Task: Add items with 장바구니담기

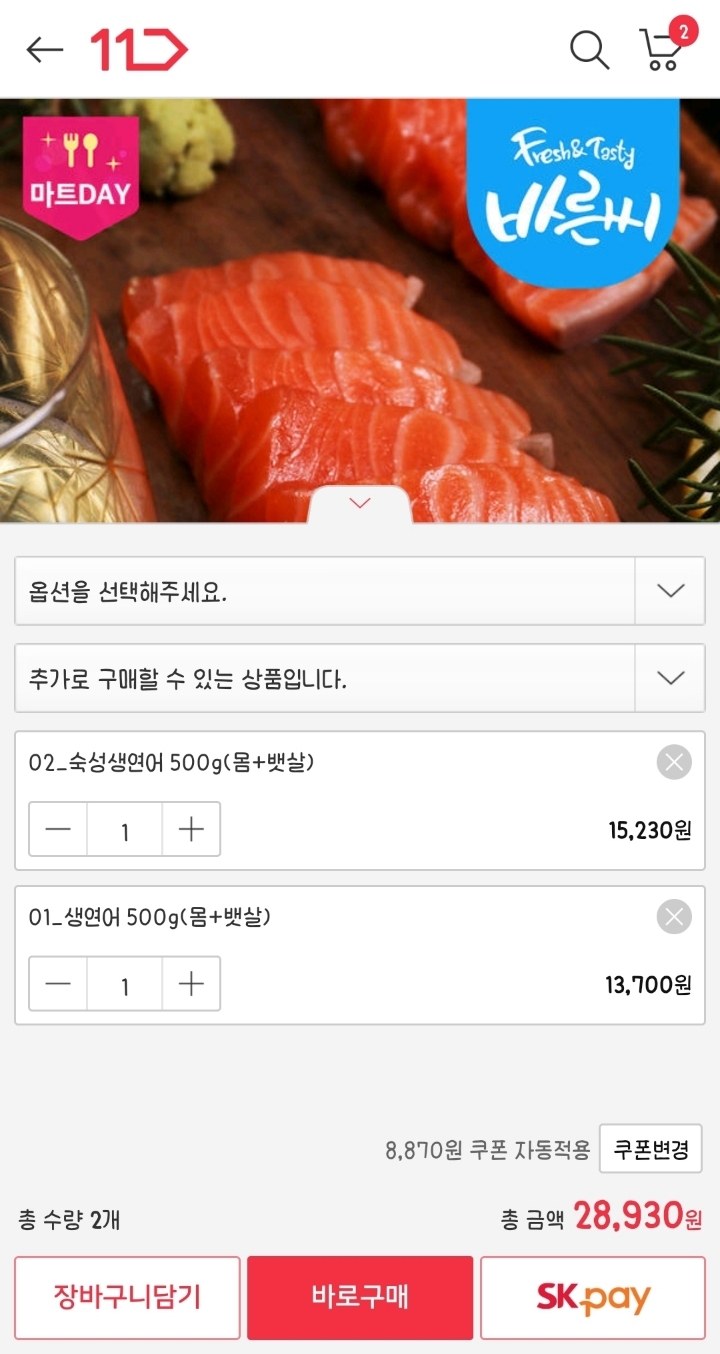Action: 127,1297
